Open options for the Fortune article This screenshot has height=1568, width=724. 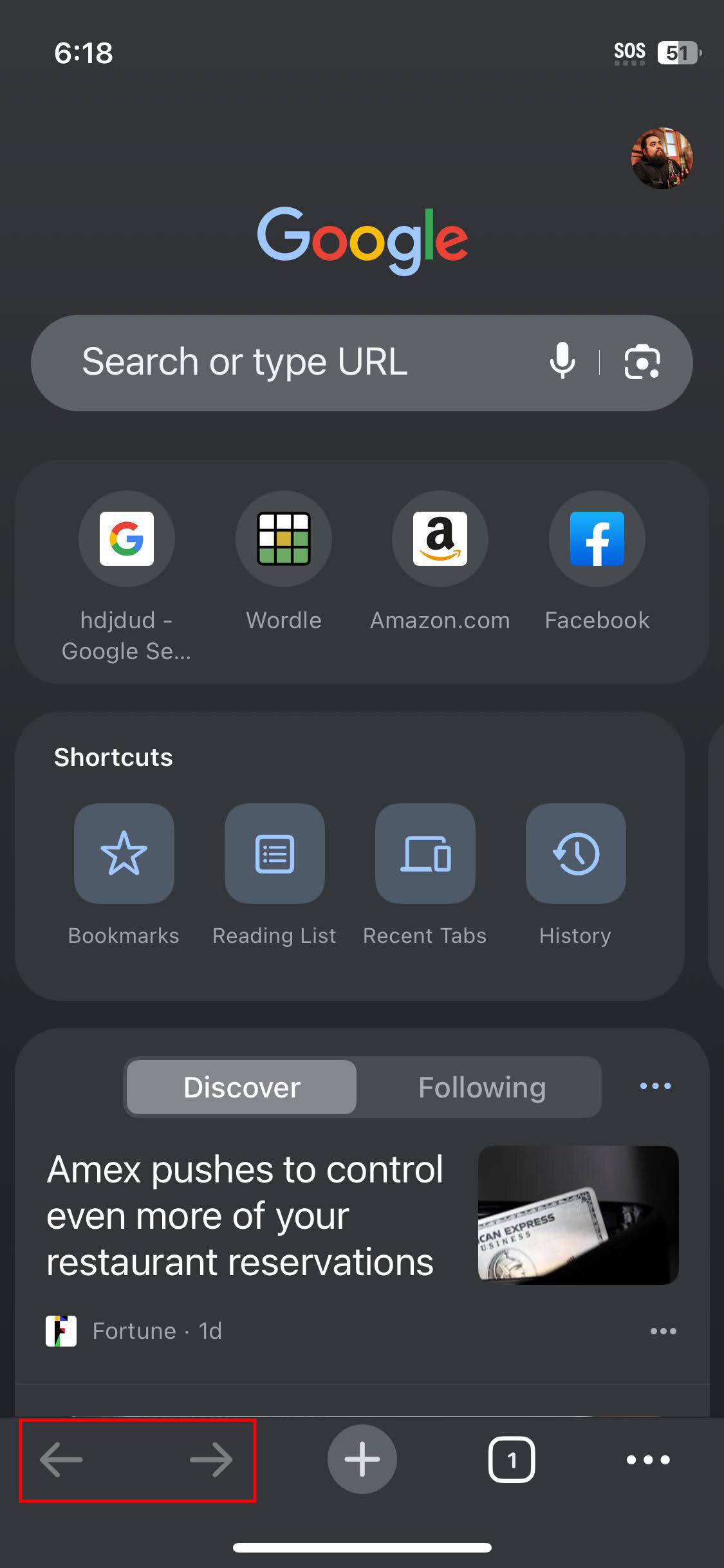point(663,1331)
